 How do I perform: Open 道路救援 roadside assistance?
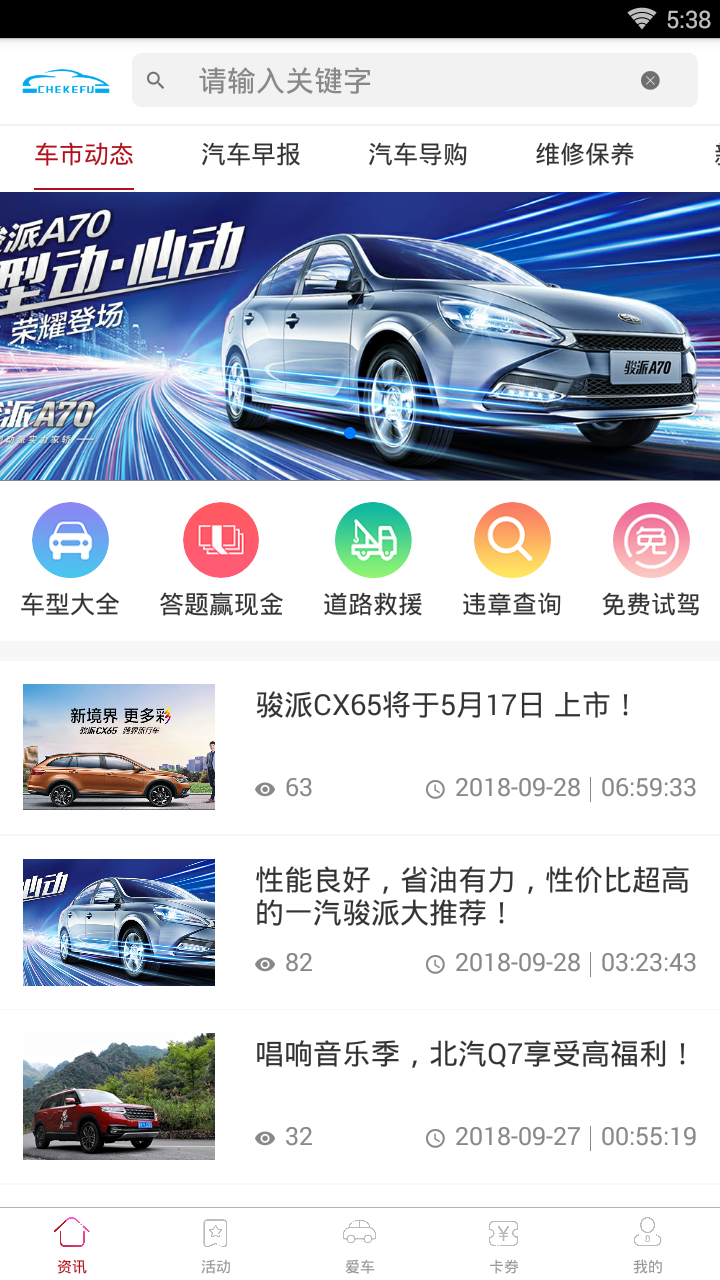373,560
